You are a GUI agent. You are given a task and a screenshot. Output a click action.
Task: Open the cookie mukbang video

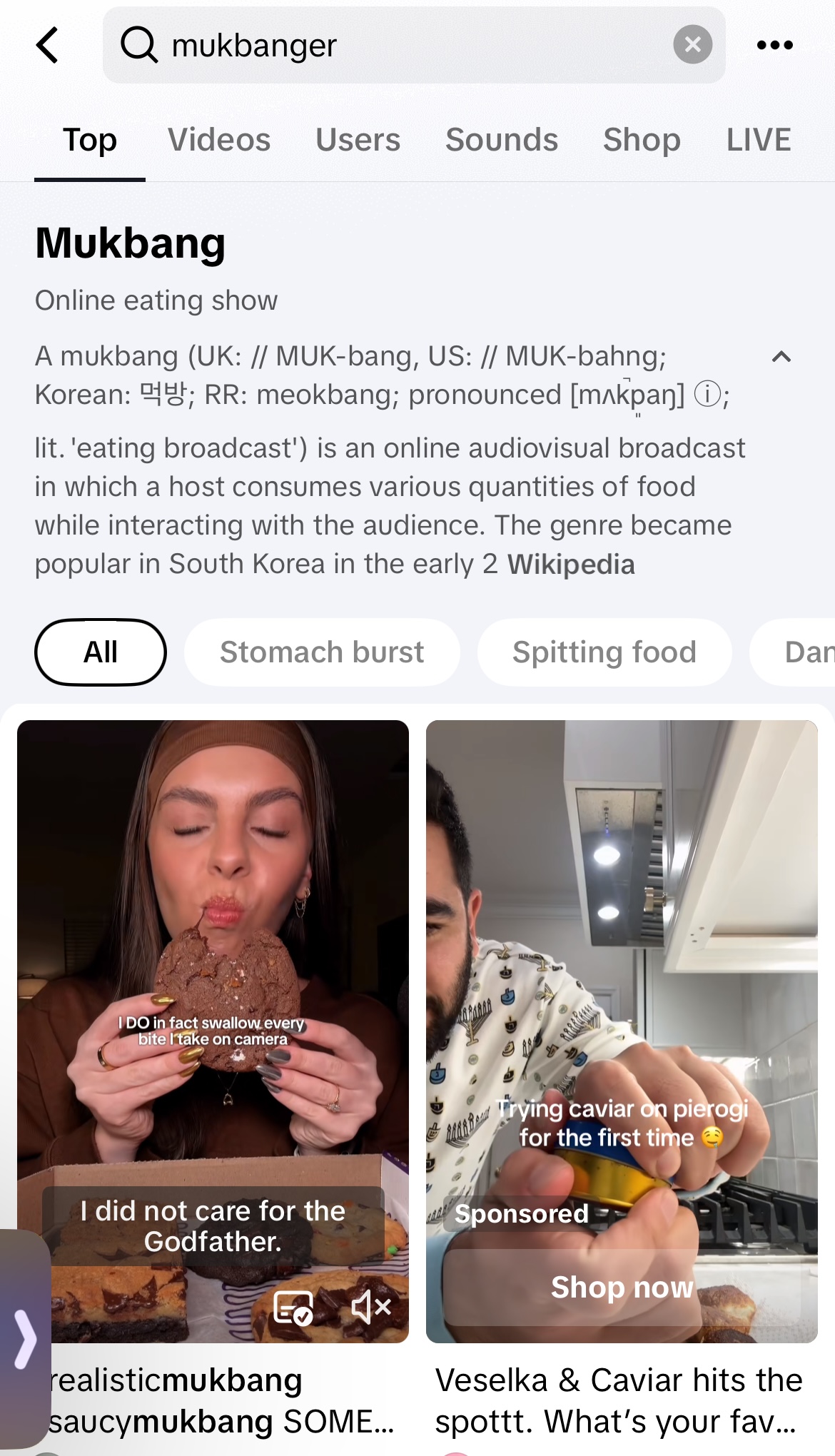(213, 1031)
